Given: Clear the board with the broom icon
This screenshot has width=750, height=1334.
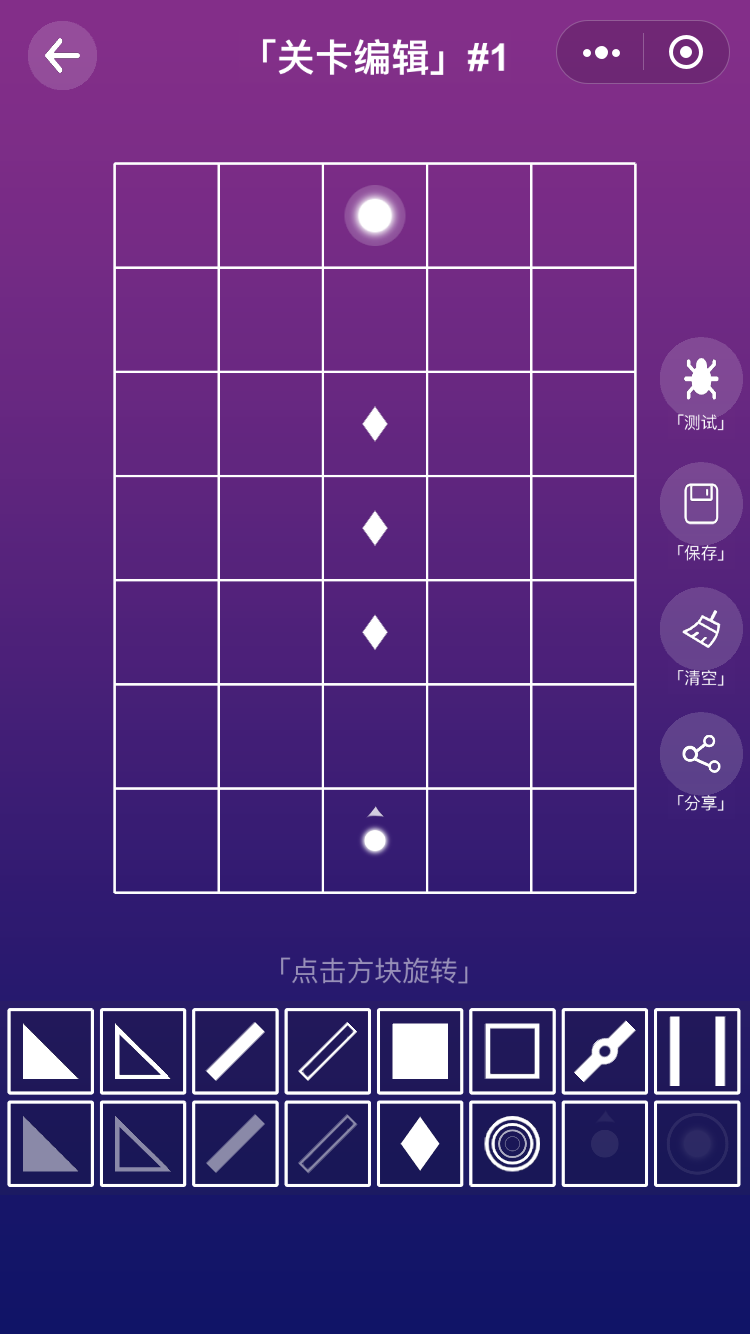Looking at the screenshot, I should (700, 629).
